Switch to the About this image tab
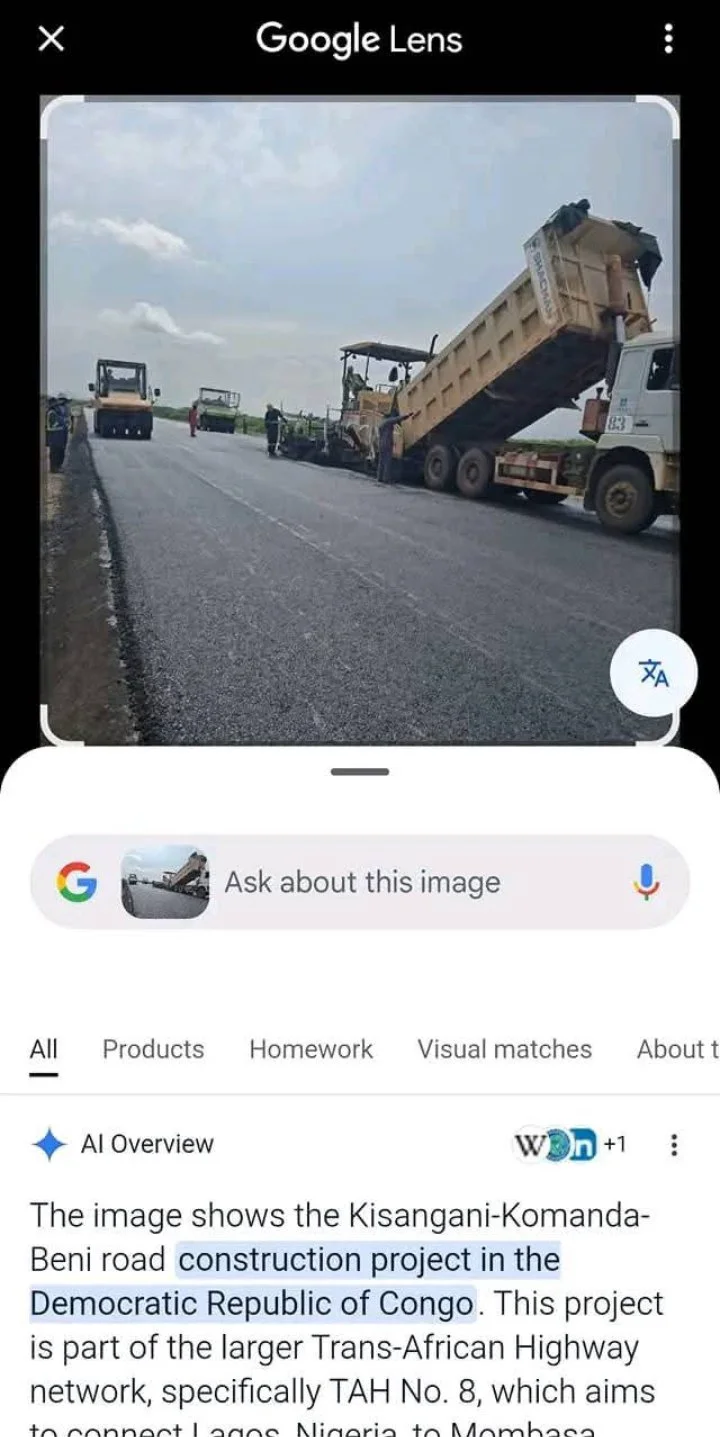This screenshot has height=1437, width=720. pyautogui.click(x=677, y=1049)
